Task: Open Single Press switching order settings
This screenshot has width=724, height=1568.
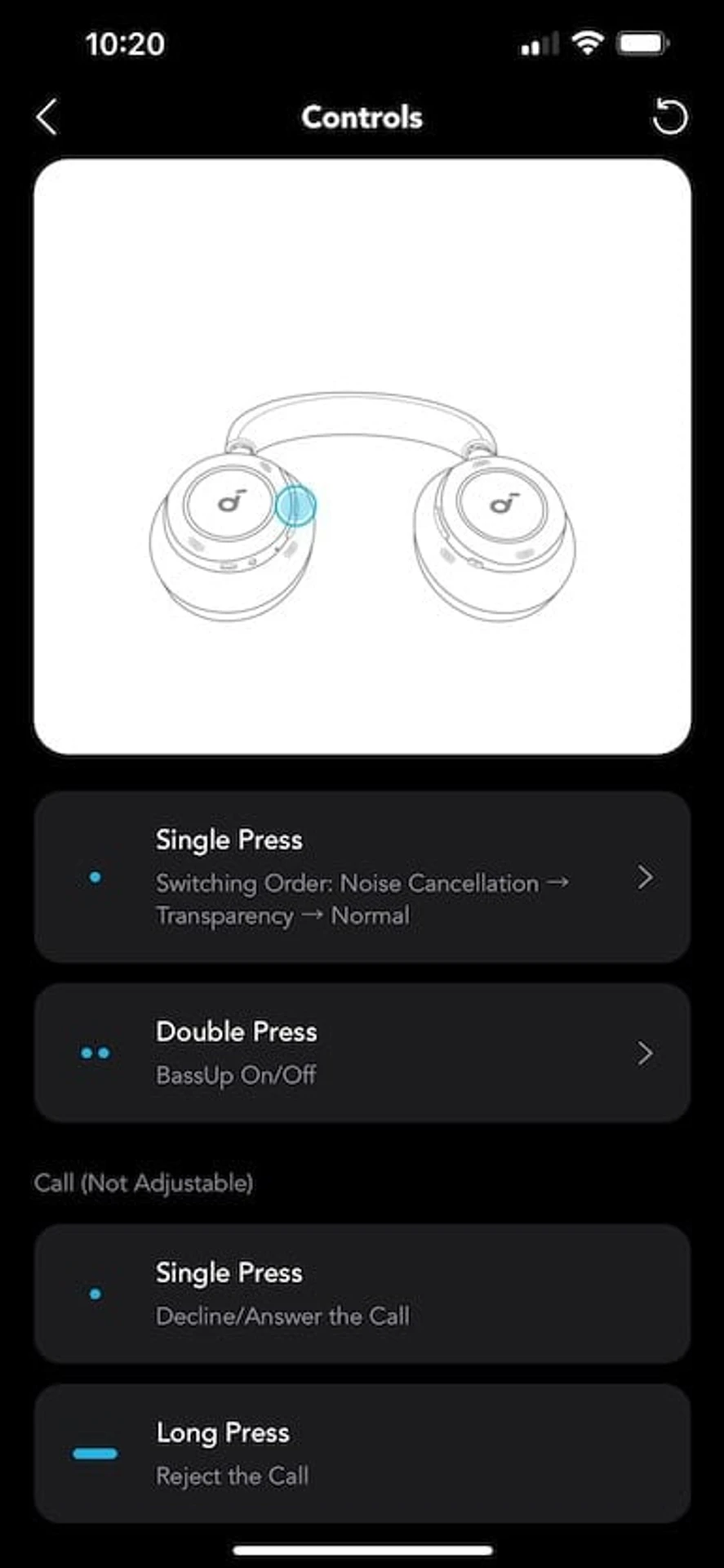Action: pyautogui.click(x=362, y=877)
